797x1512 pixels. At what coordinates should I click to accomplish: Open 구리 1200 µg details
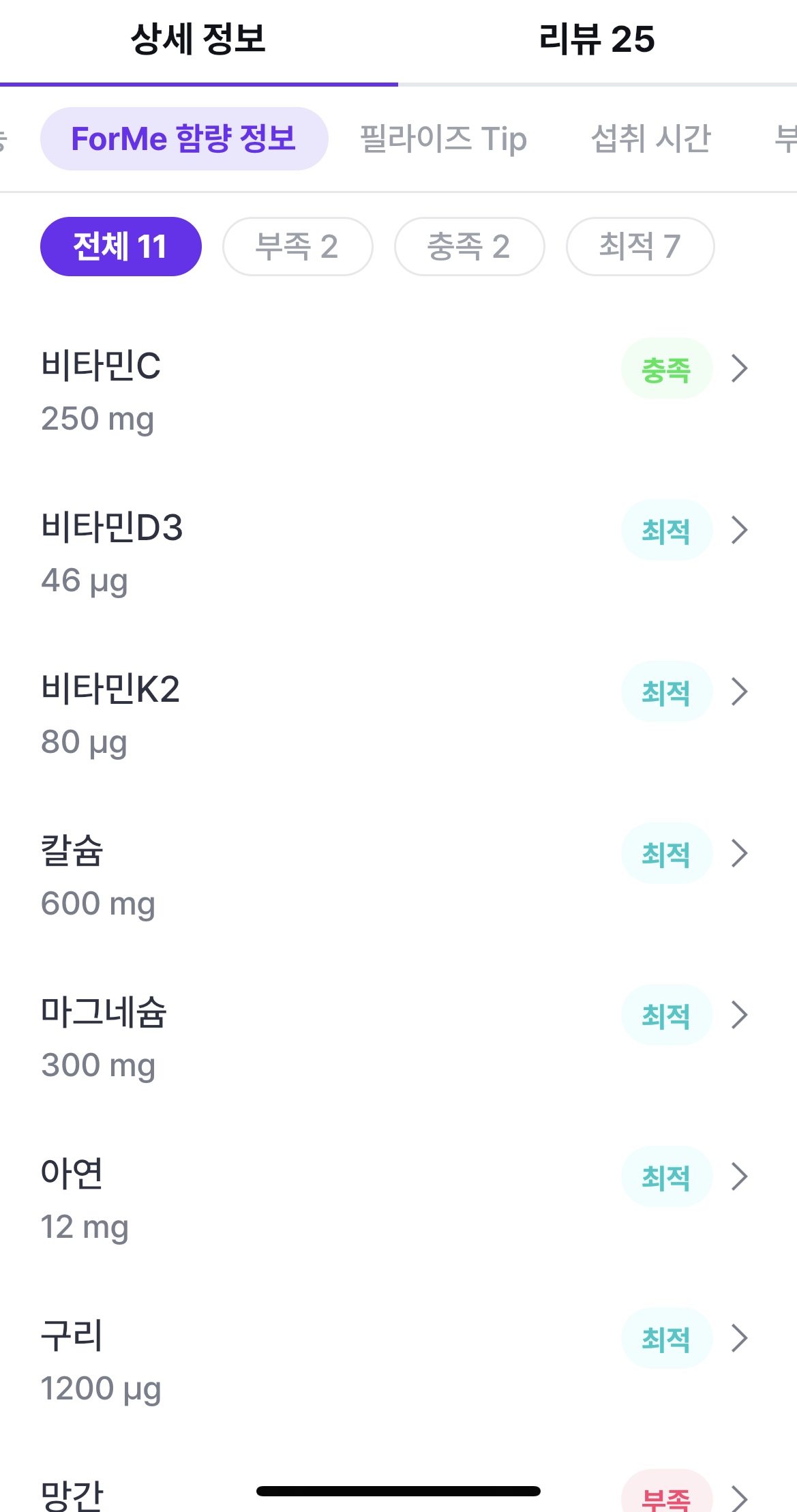click(x=395, y=1361)
